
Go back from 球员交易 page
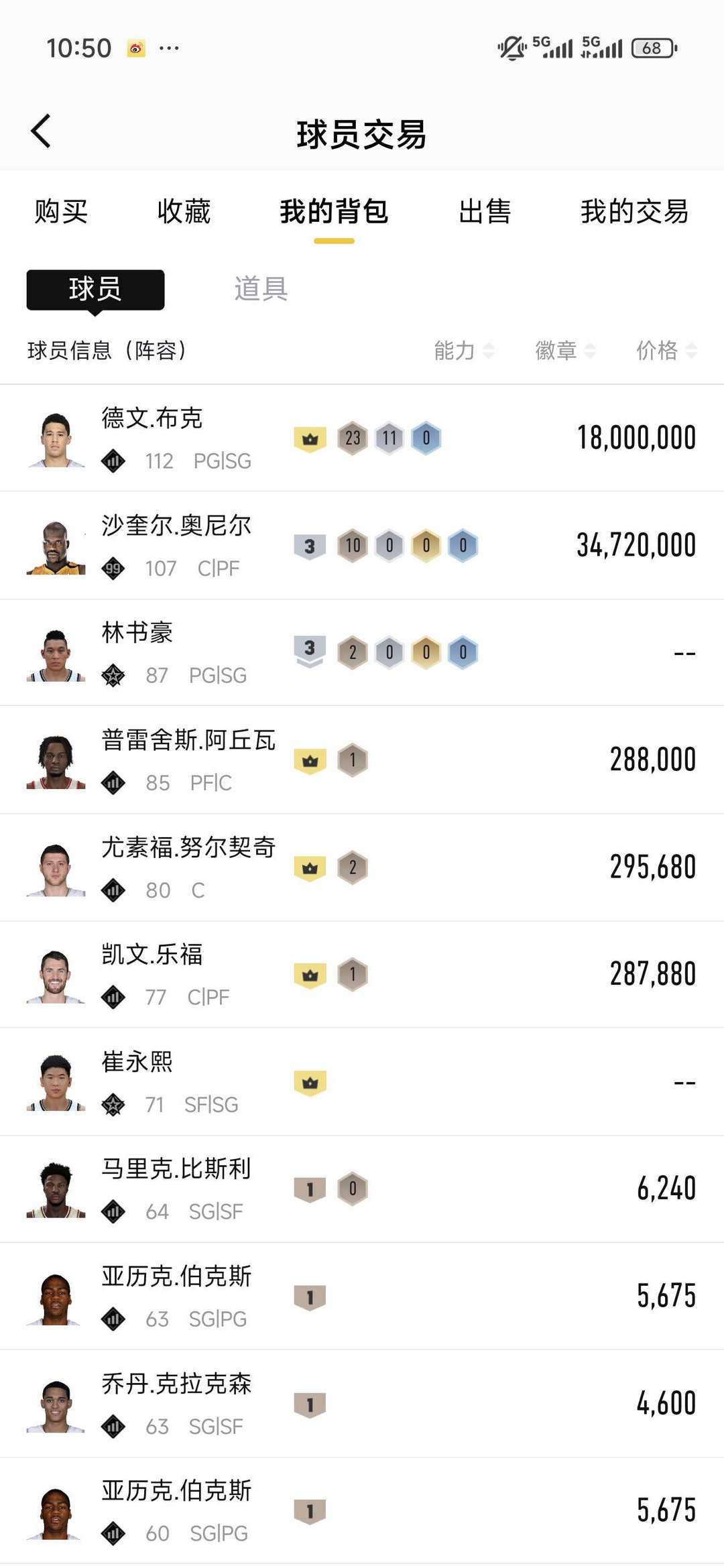42,131
